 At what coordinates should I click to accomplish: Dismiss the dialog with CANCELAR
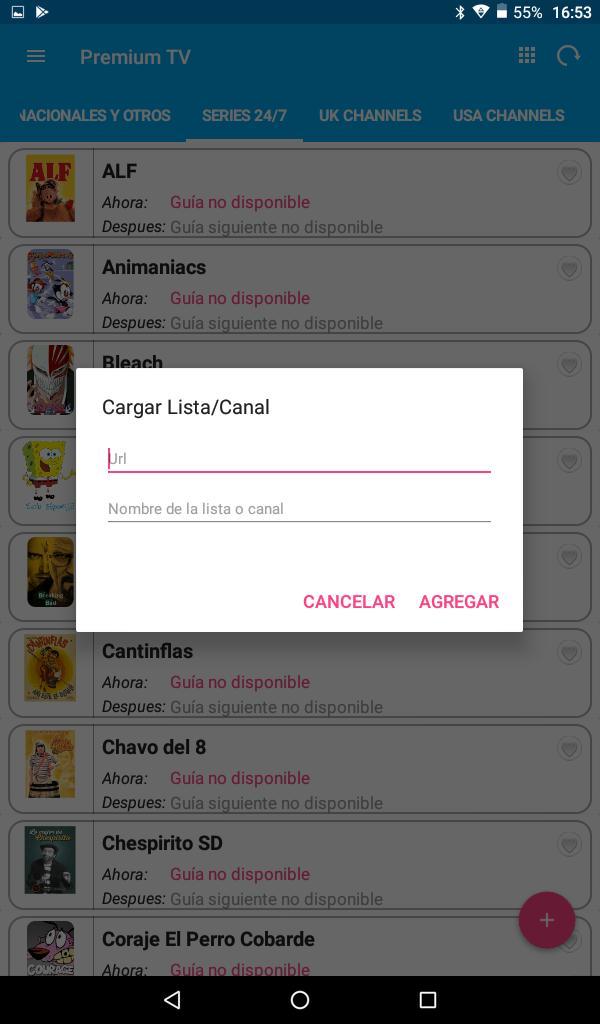pyautogui.click(x=349, y=601)
